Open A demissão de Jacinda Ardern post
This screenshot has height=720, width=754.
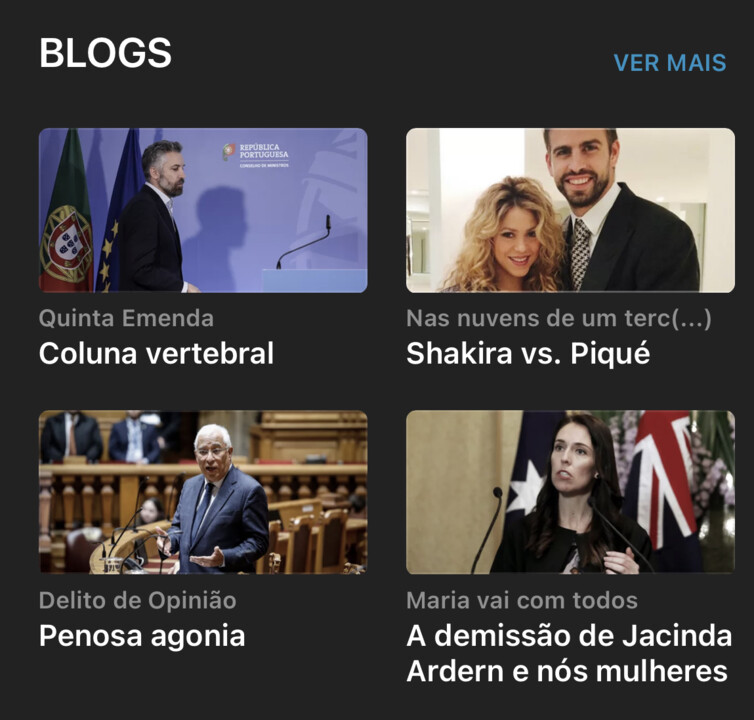click(x=568, y=652)
